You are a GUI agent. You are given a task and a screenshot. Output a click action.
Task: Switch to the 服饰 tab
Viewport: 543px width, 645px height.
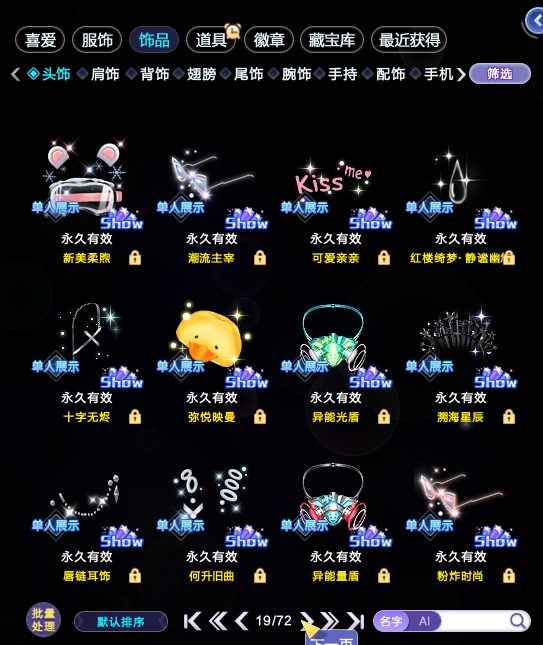click(x=97, y=40)
